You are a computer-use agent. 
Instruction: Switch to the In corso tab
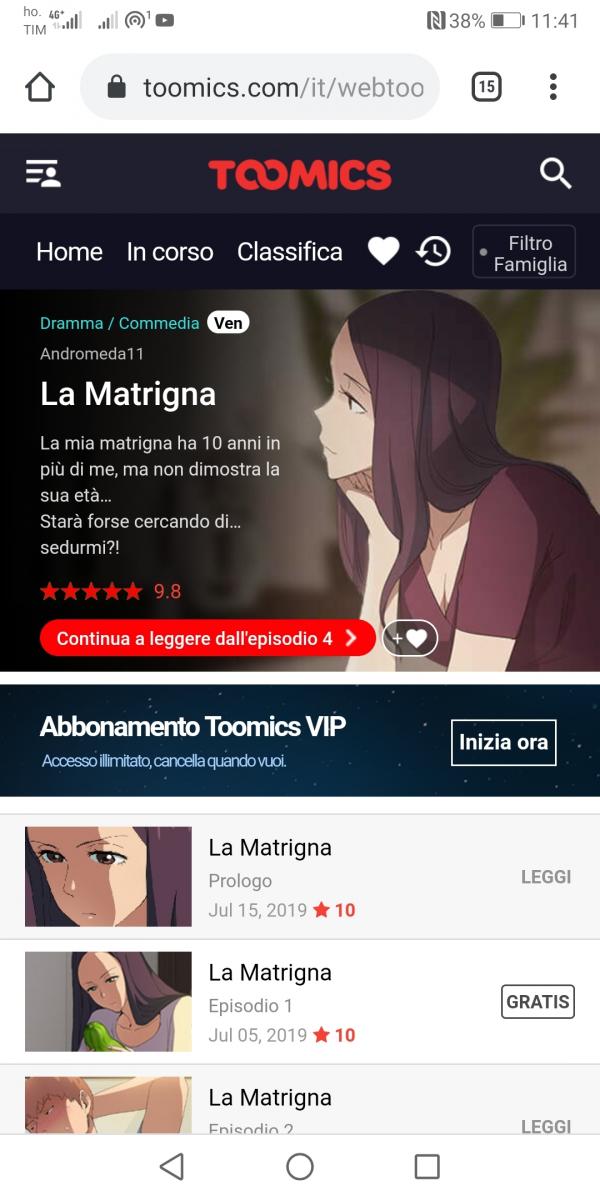[170, 252]
